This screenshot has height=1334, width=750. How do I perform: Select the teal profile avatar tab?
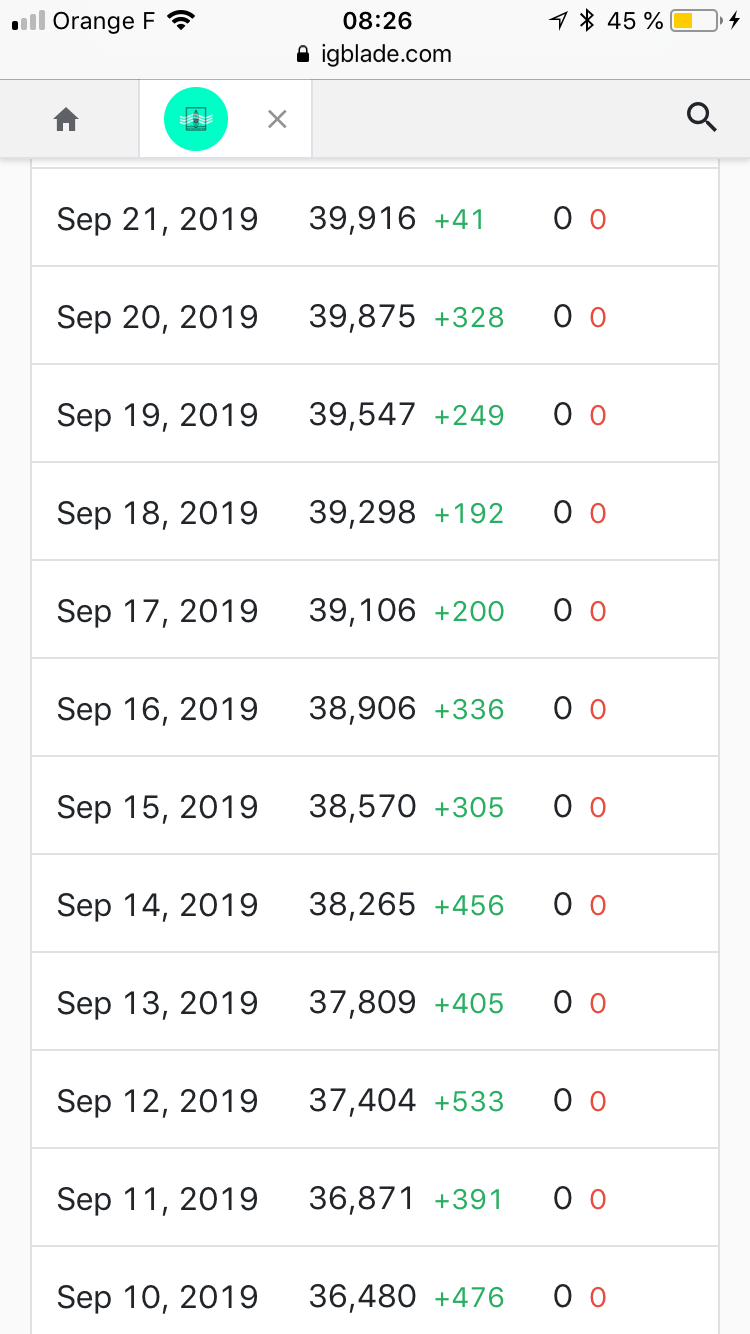(x=196, y=120)
